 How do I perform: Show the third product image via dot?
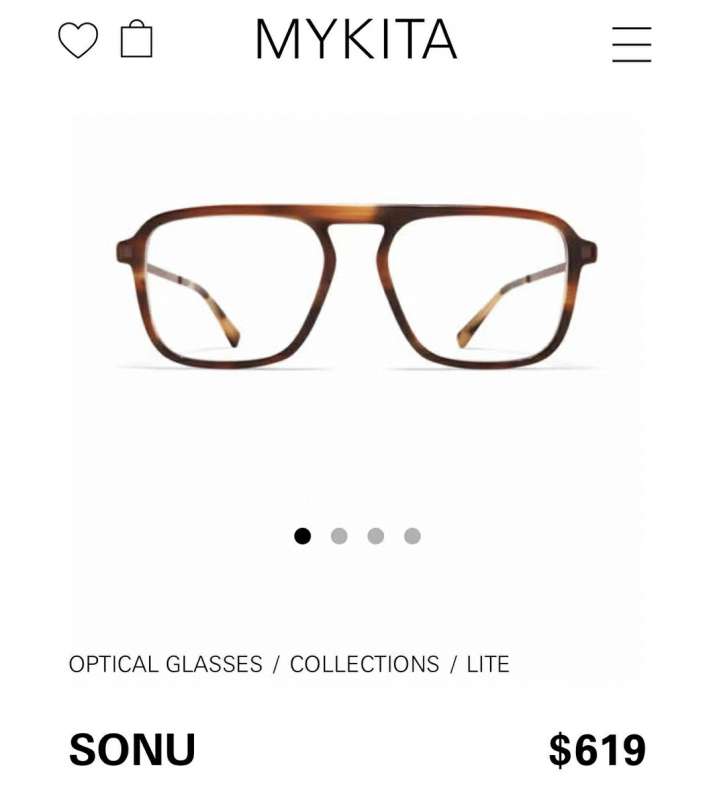[x=376, y=536]
